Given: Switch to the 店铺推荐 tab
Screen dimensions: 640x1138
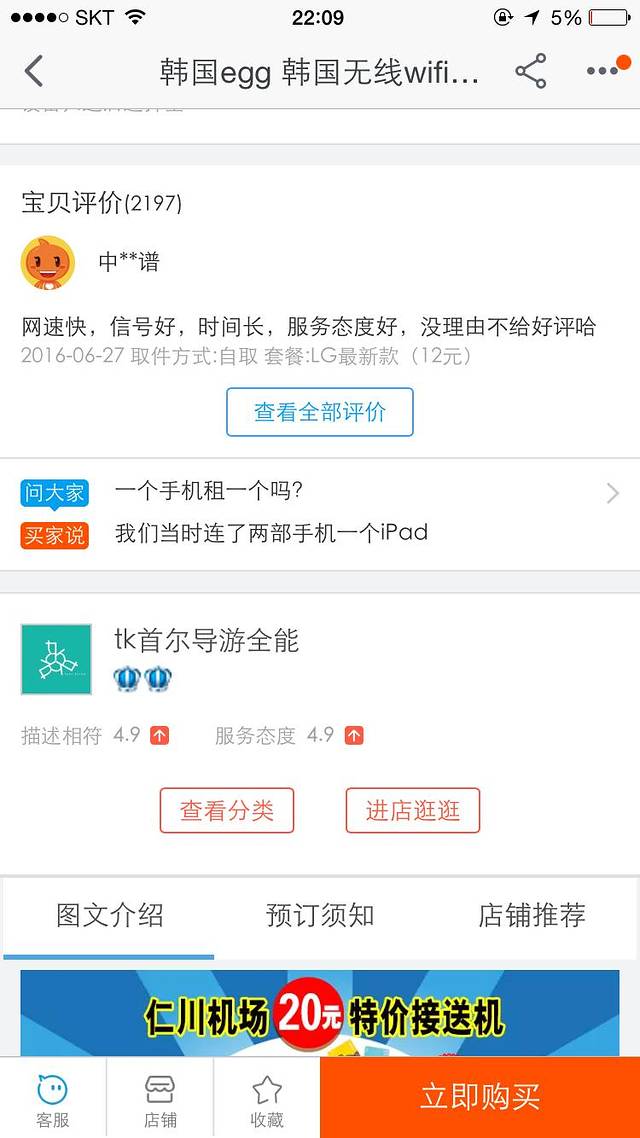Looking at the screenshot, I should point(531,915).
